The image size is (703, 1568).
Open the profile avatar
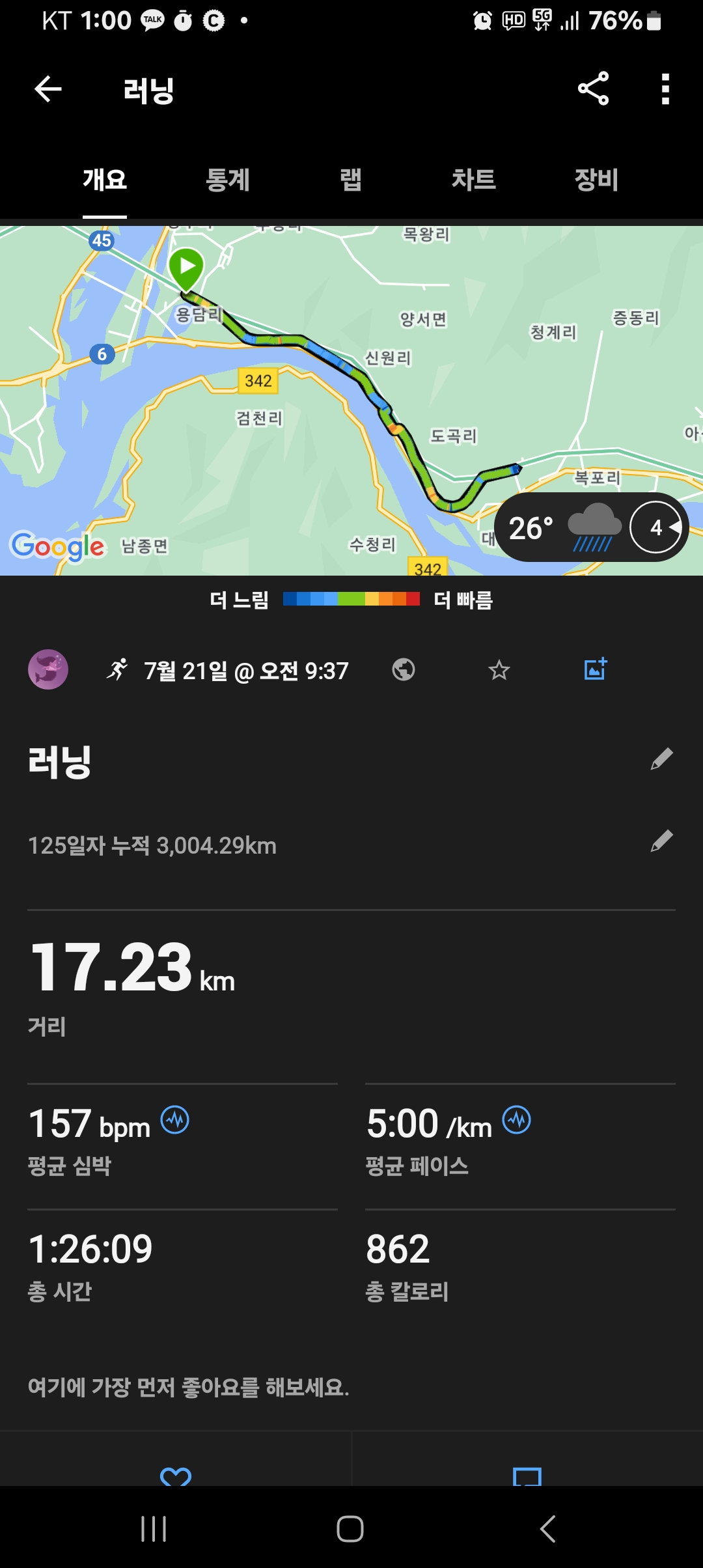pyautogui.click(x=48, y=669)
